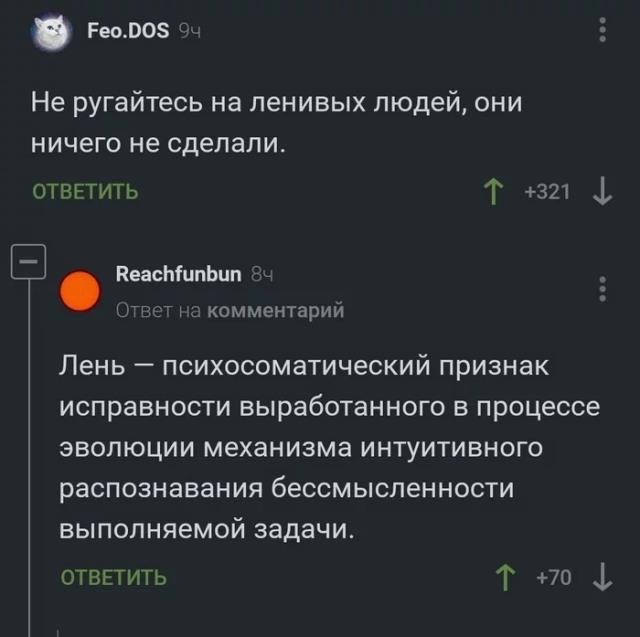The image size is (640, 637).
Task: Reply to Feo.DOS comment via ОТВЕТИТЬ
Action: [x=85, y=191]
